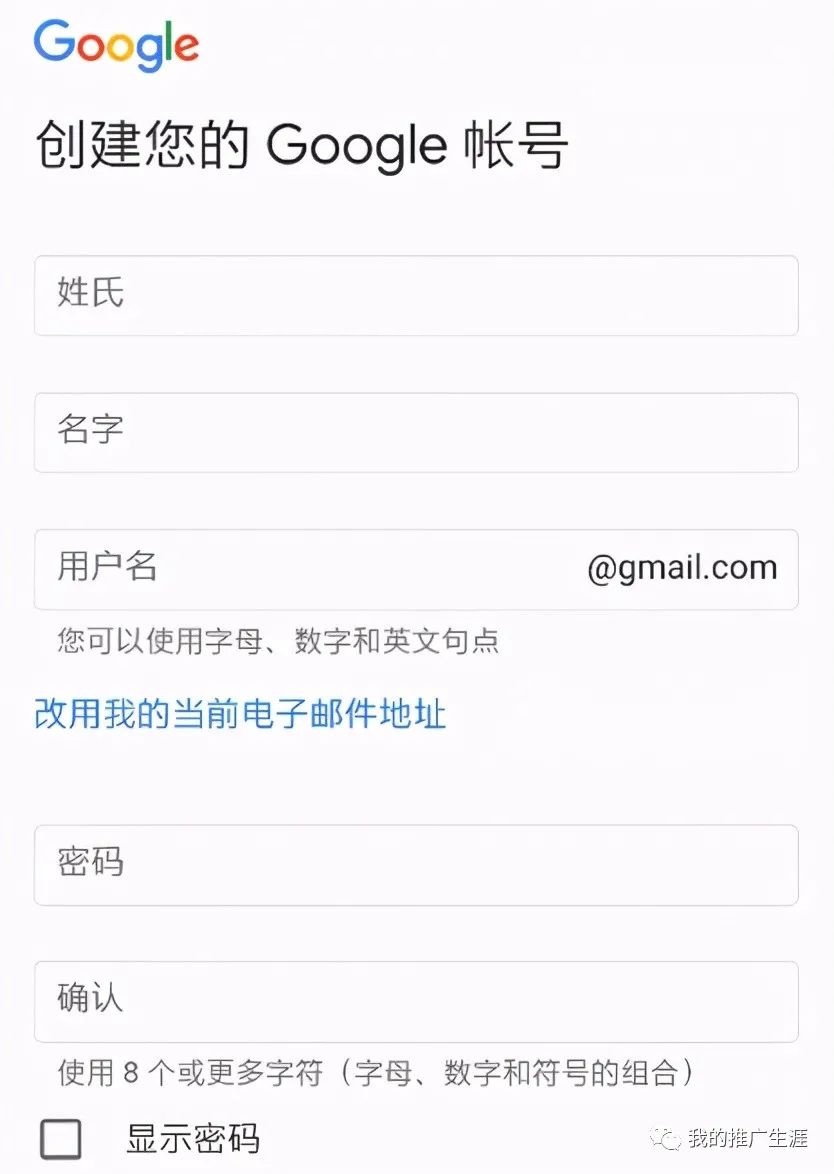
Task: Click the 创建您的 Google 帐号 heading
Action: 300,145
